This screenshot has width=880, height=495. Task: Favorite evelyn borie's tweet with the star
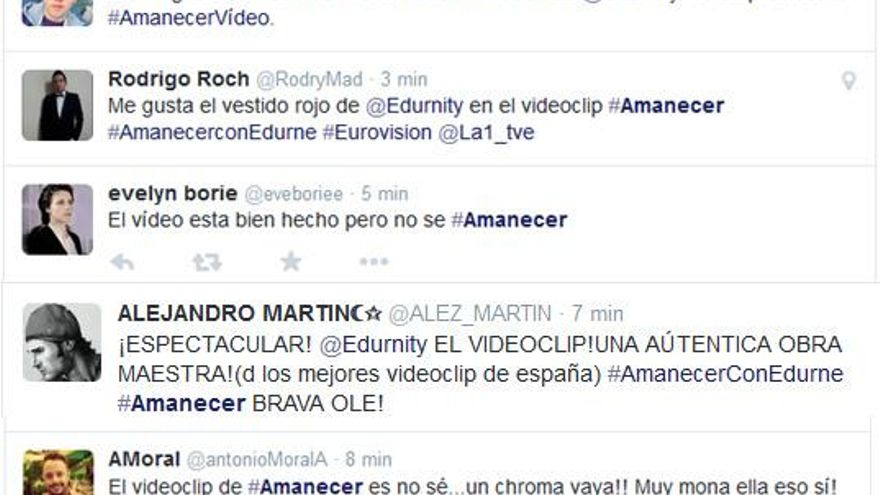pos(290,262)
